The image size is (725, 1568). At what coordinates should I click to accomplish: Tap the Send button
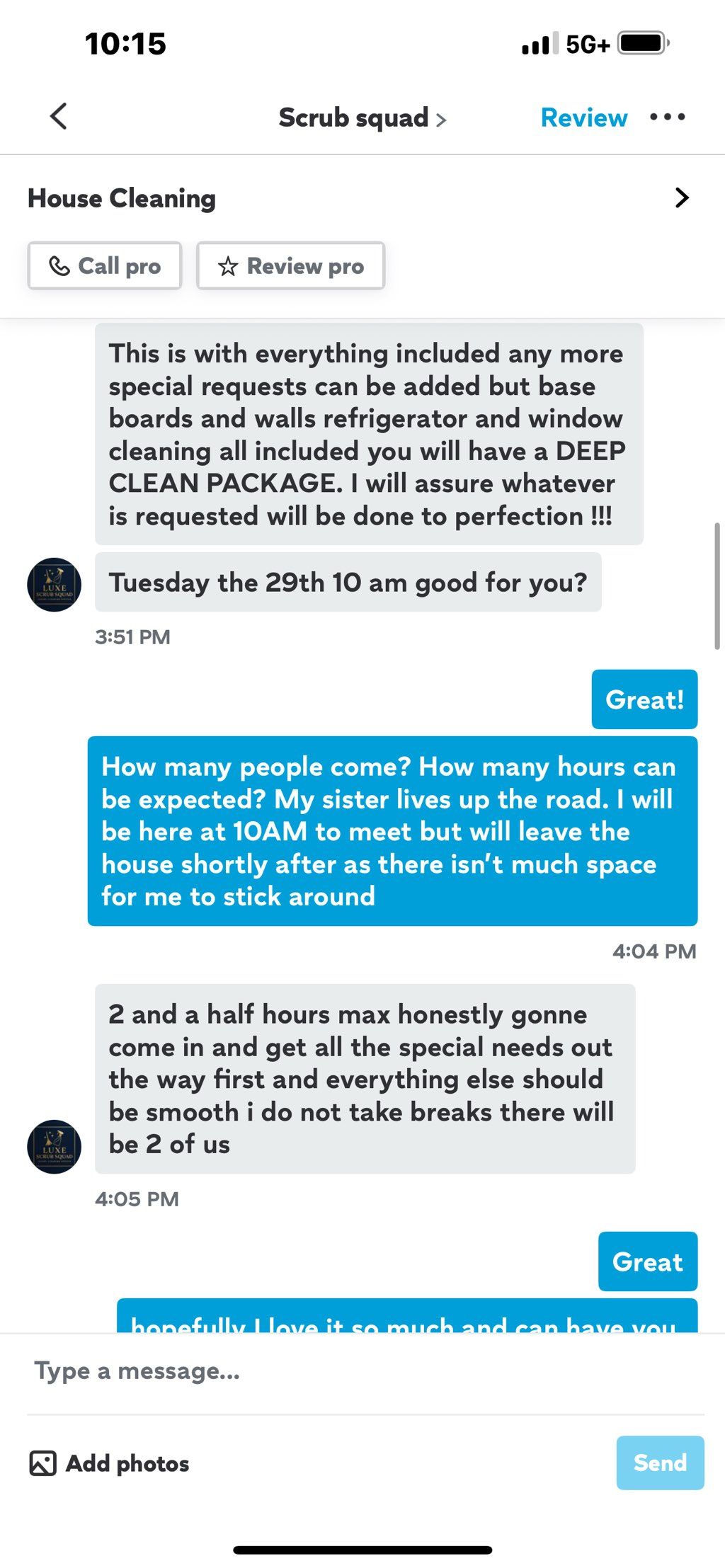[x=659, y=1463]
